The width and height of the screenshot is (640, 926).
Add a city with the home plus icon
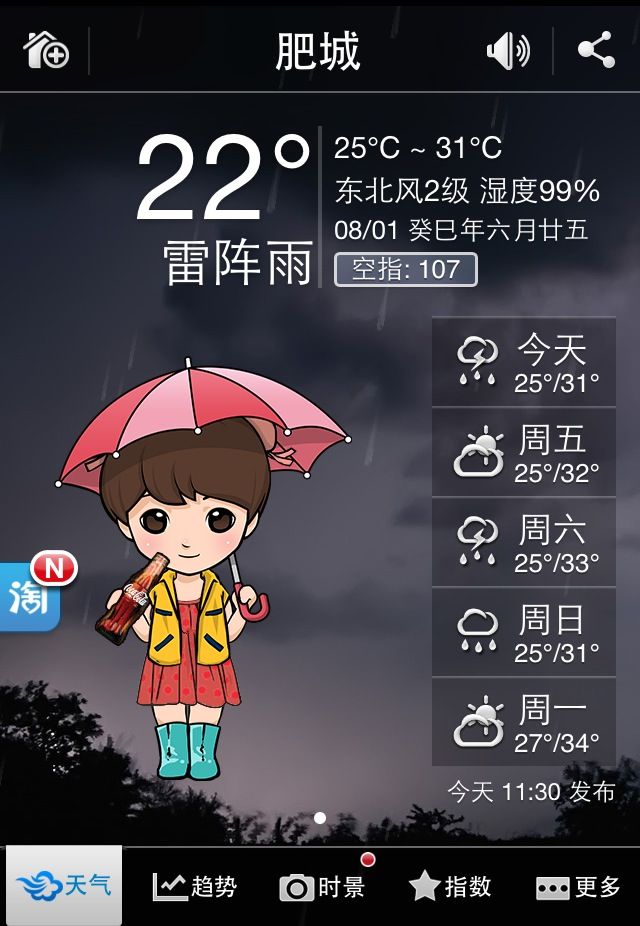tap(46, 50)
